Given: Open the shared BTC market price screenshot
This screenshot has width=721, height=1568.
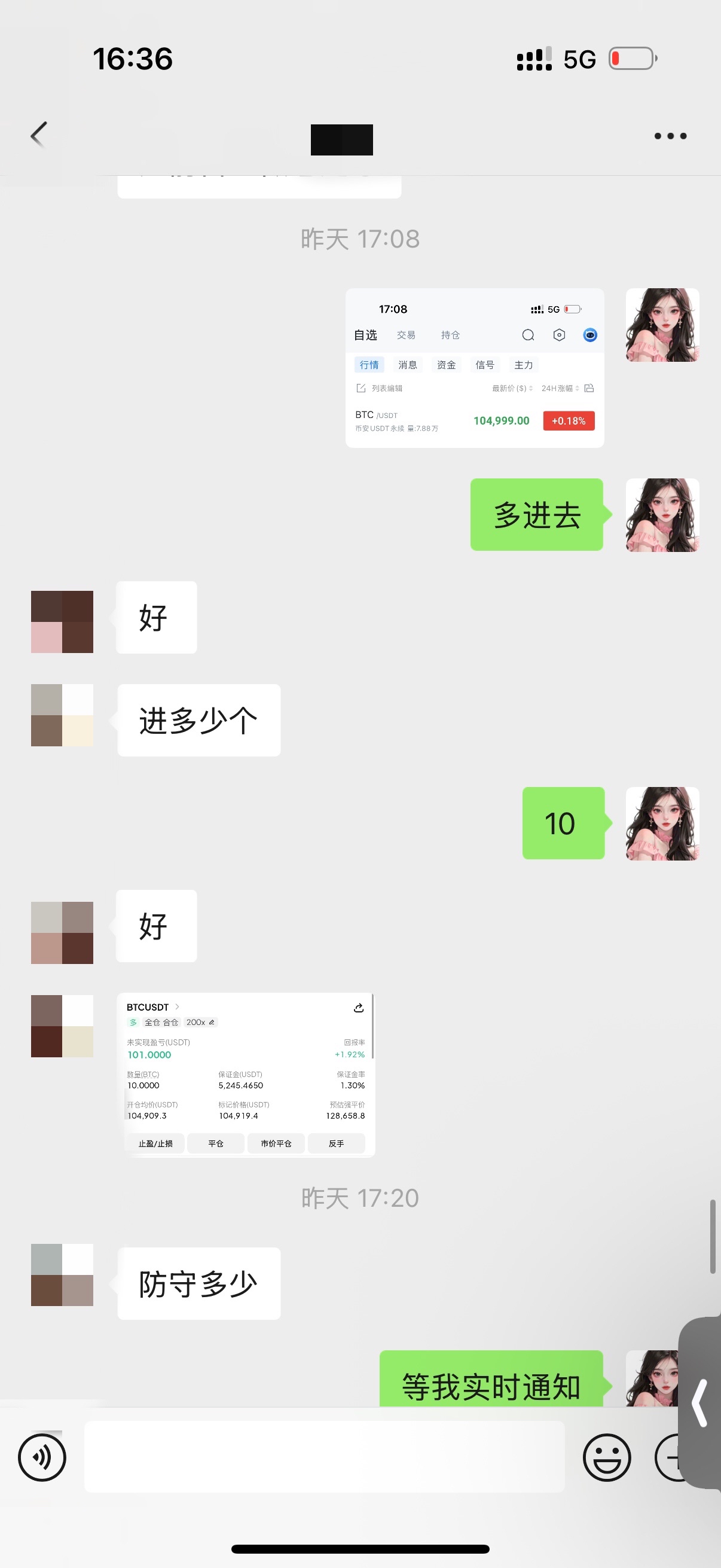Looking at the screenshot, I should tap(475, 368).
